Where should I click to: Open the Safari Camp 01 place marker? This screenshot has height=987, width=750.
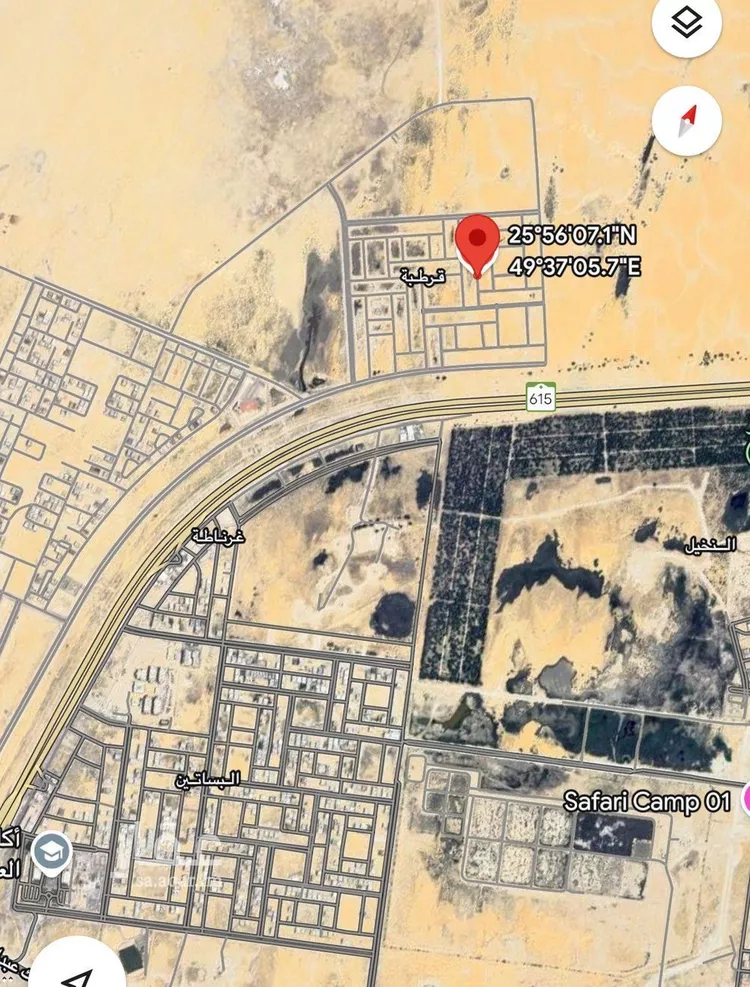(x=744, y=799)
